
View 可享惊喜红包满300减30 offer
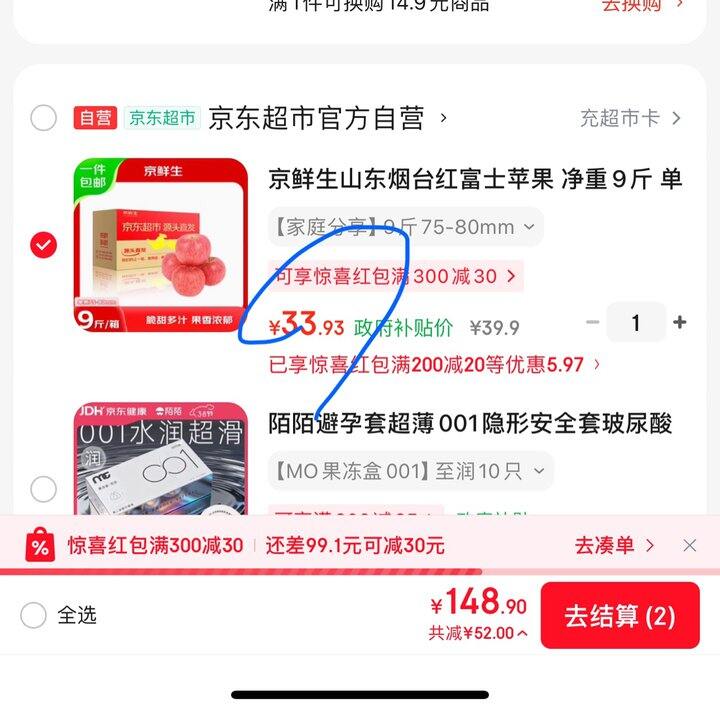[x=396, y=276]
